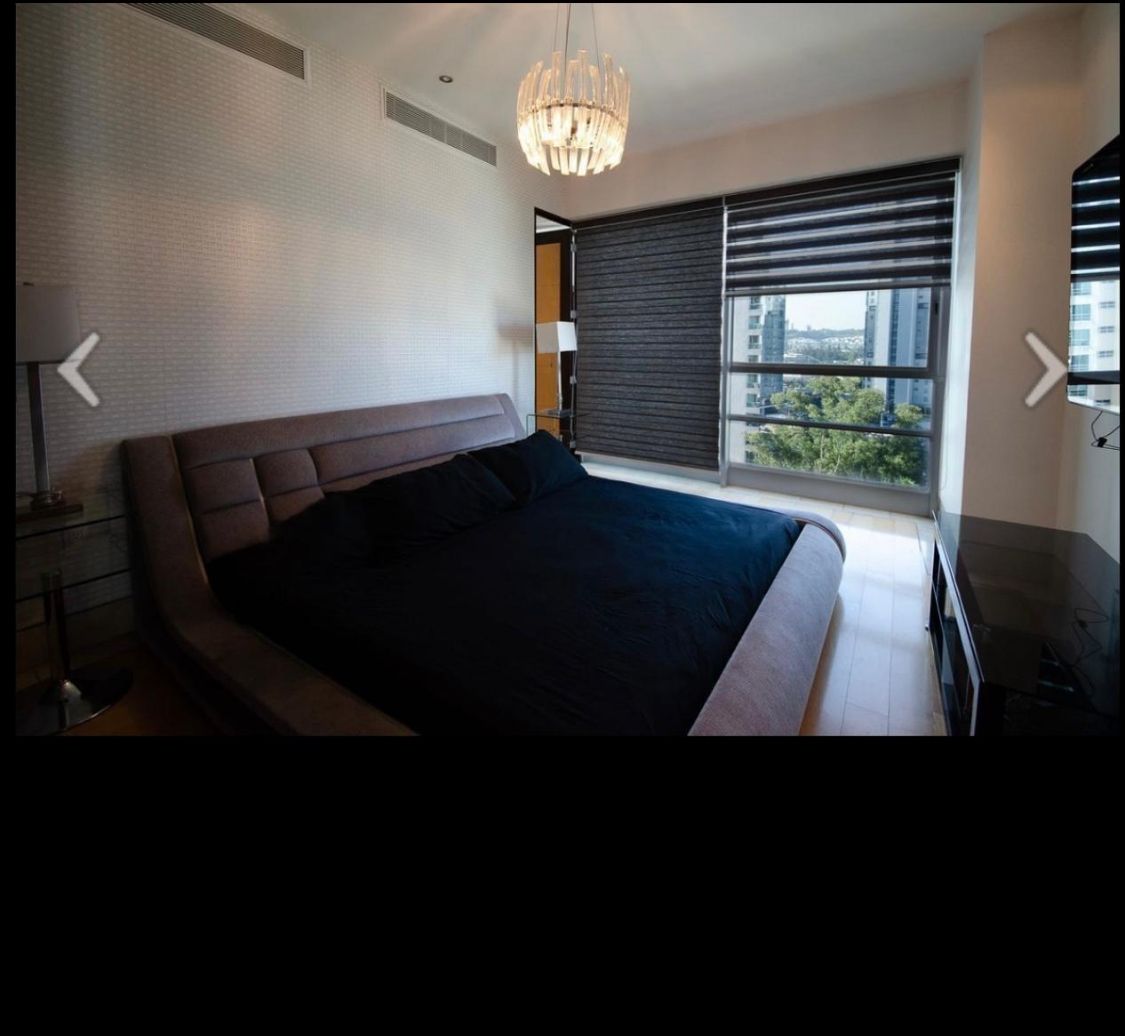Go to the next photo
1125x1036 pixels.
(x=1045, y=370)
